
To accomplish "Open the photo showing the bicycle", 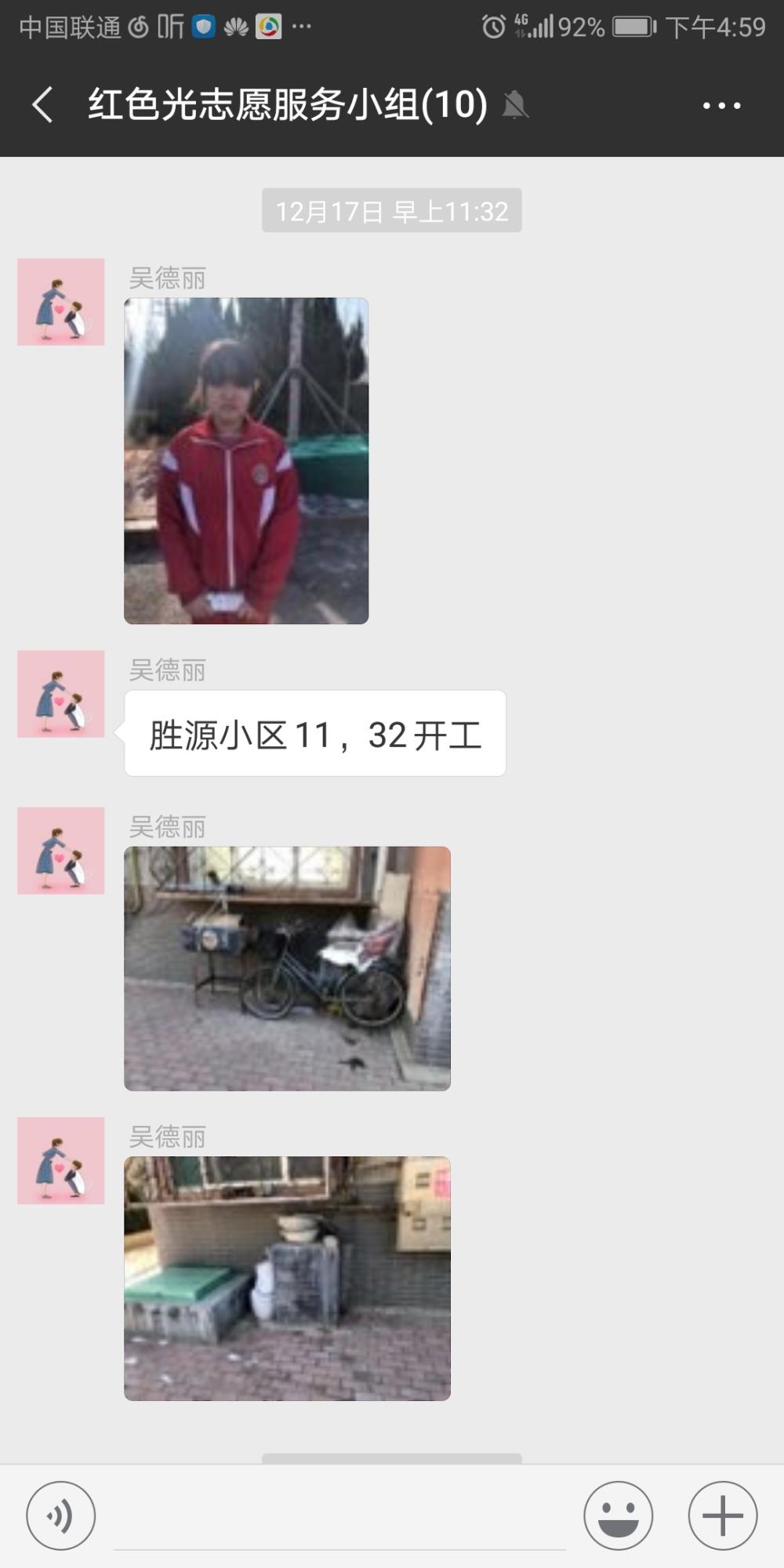I will (287, 968).
